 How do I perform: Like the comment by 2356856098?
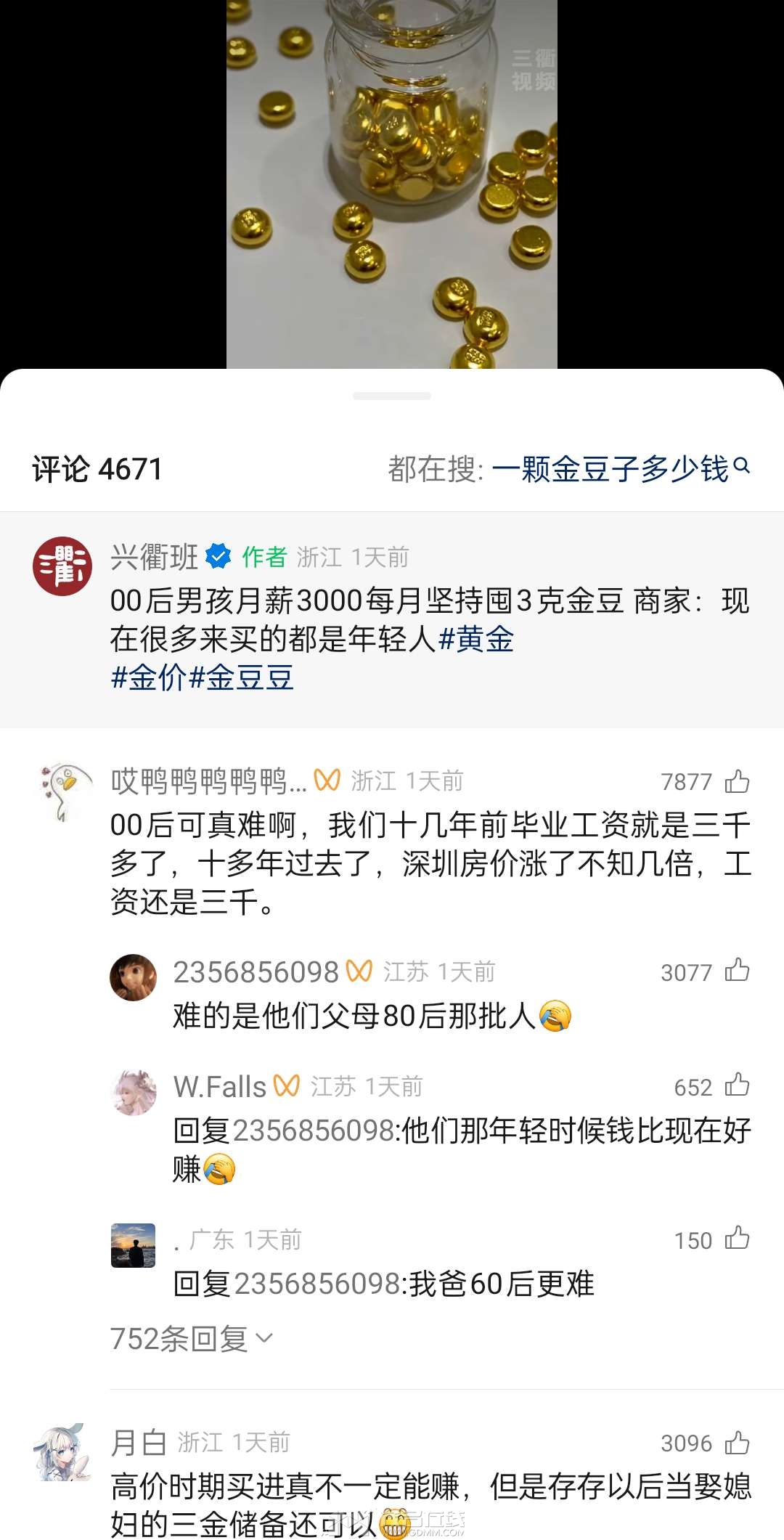[x=737, y=971]
